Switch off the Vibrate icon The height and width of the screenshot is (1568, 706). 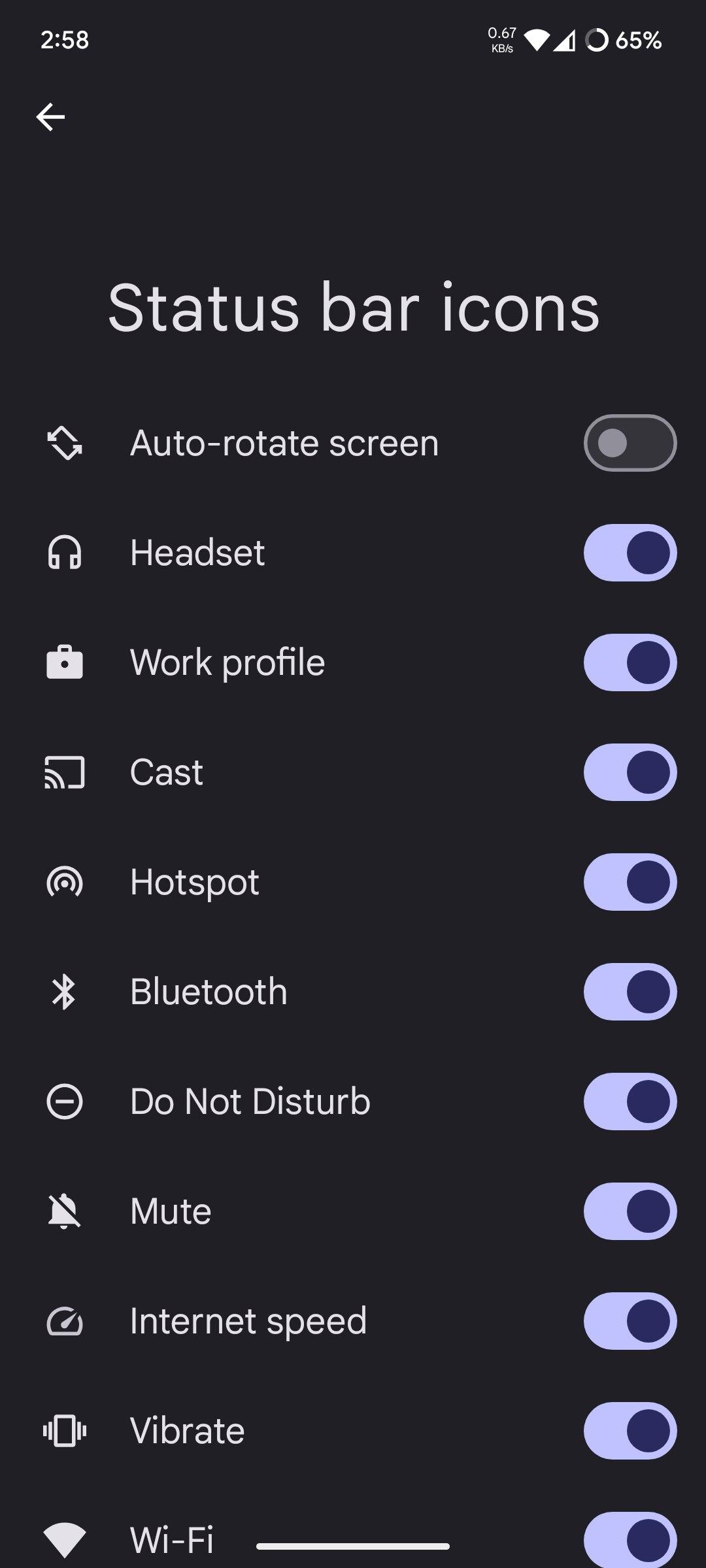(x=630, y=1431)
